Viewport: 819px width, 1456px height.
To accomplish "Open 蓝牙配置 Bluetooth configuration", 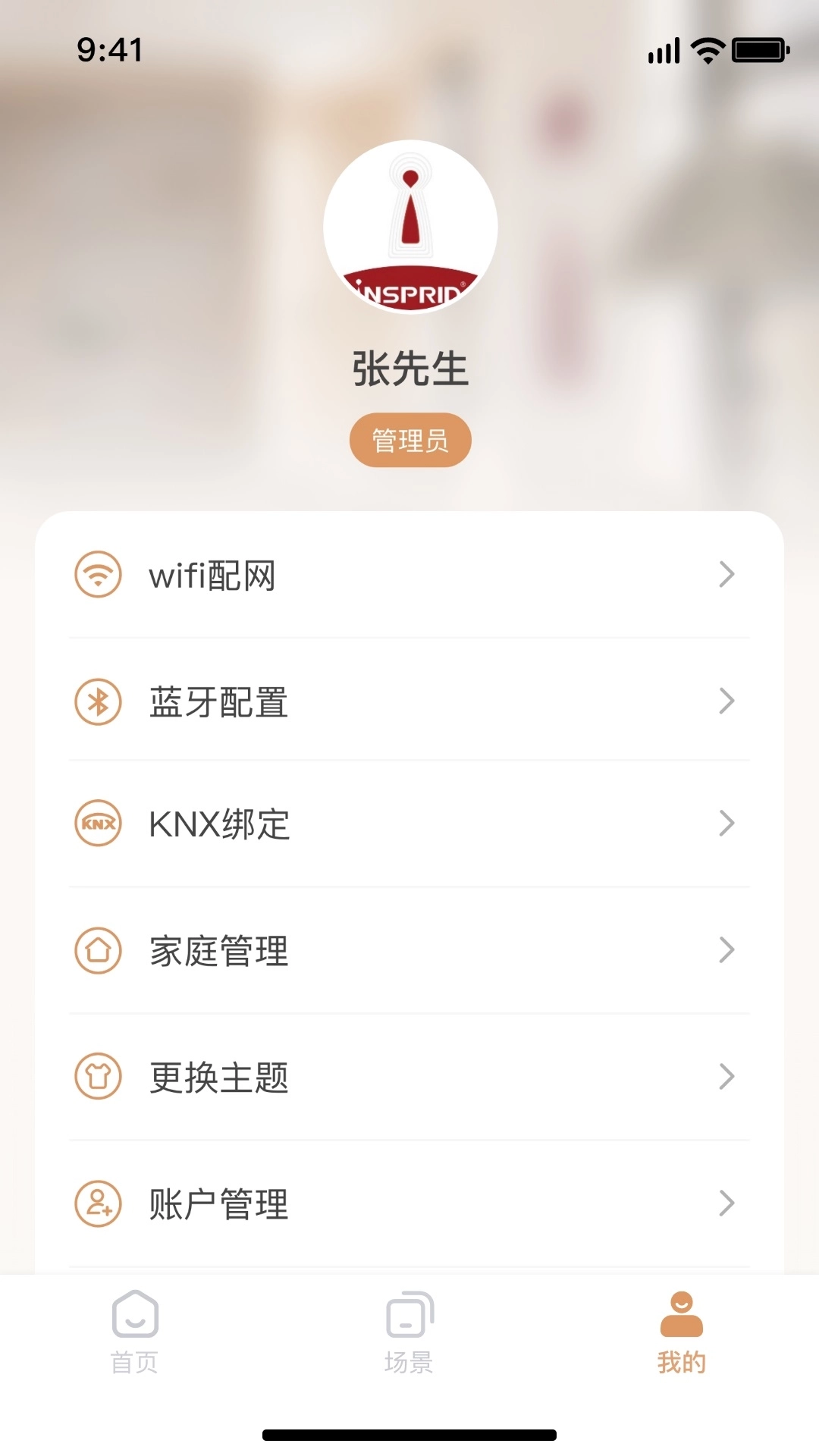I will [x=409, y=701].
